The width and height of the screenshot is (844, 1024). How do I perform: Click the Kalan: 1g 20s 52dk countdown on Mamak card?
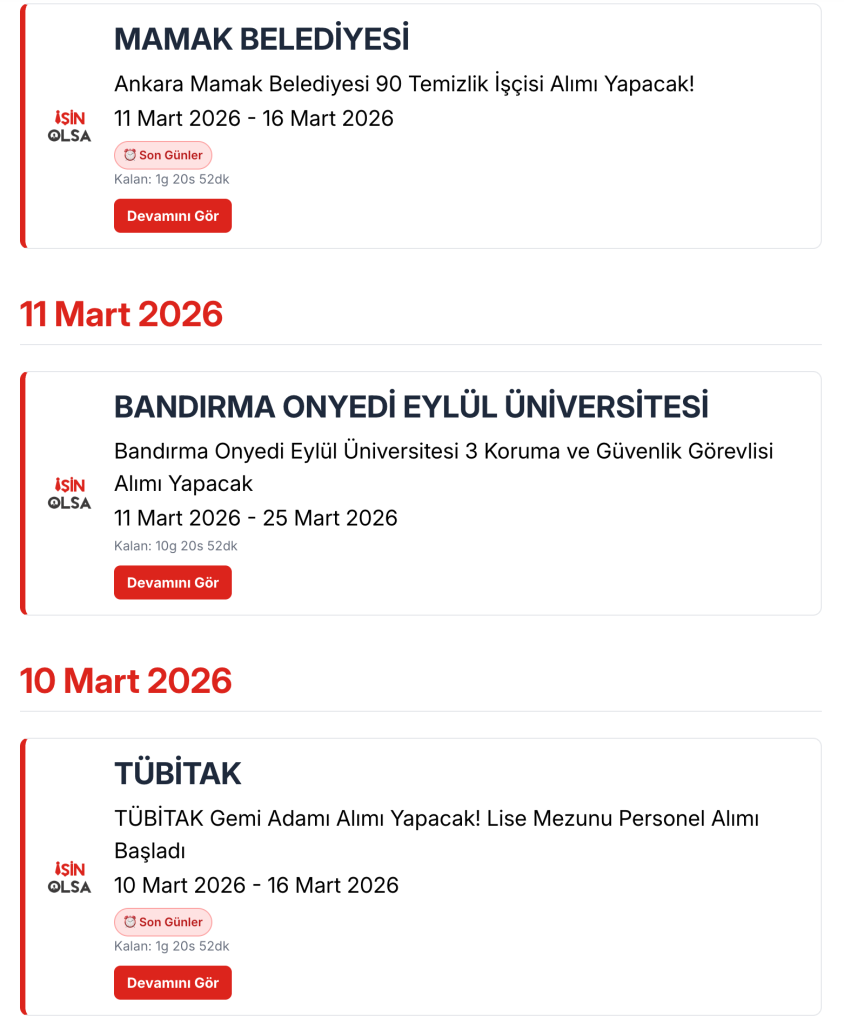point(170,179)
